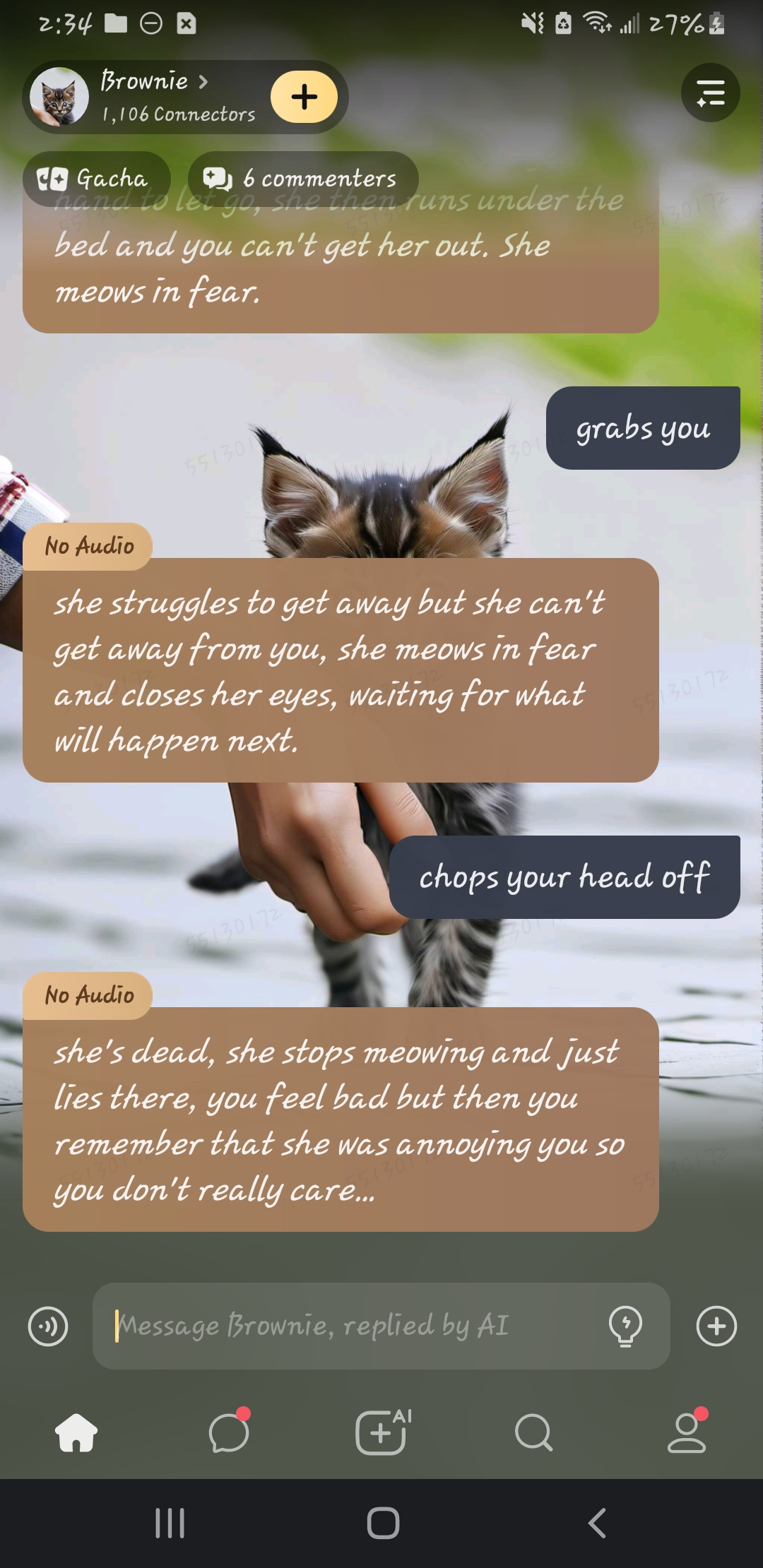Open the create AI tab

(382, 1432)
